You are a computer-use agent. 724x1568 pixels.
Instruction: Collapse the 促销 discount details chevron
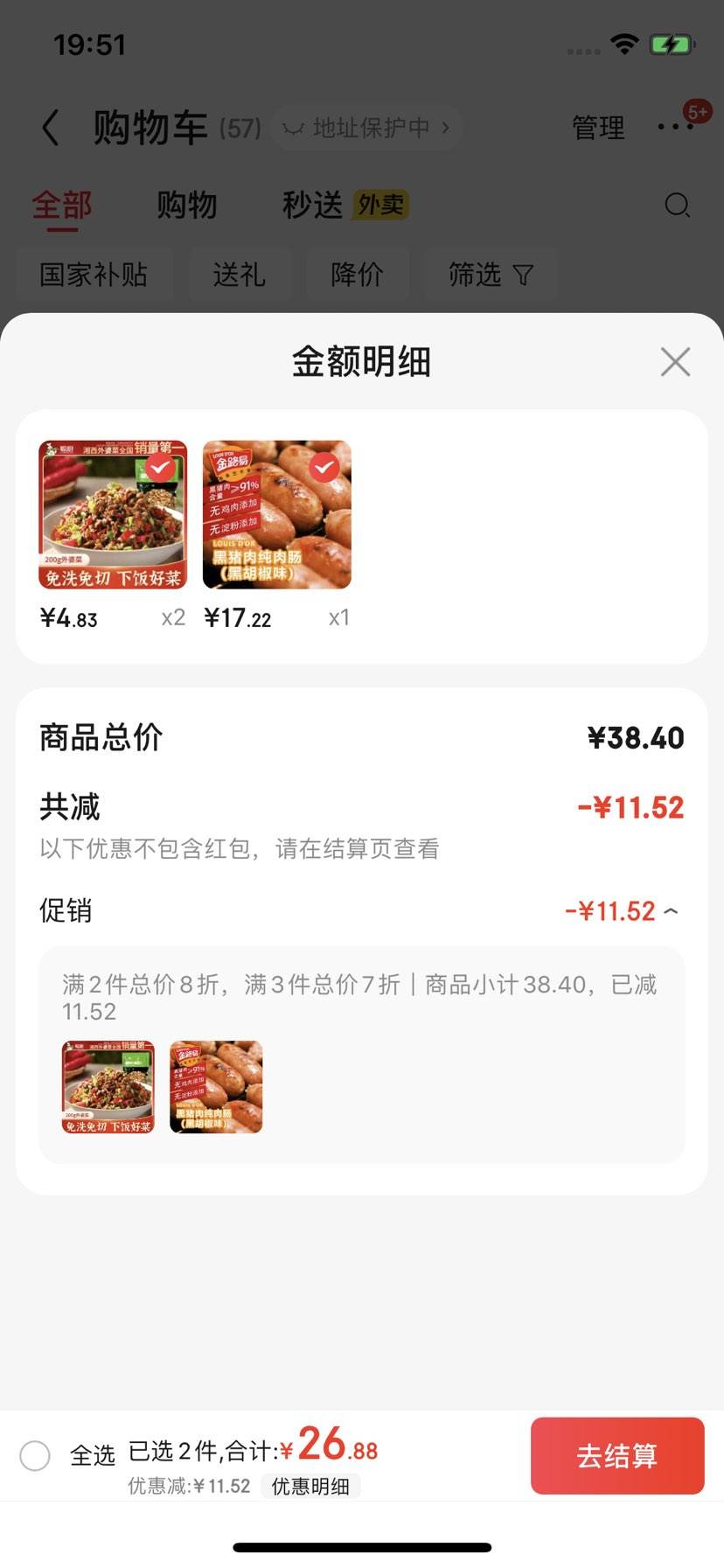click(670, 910)
